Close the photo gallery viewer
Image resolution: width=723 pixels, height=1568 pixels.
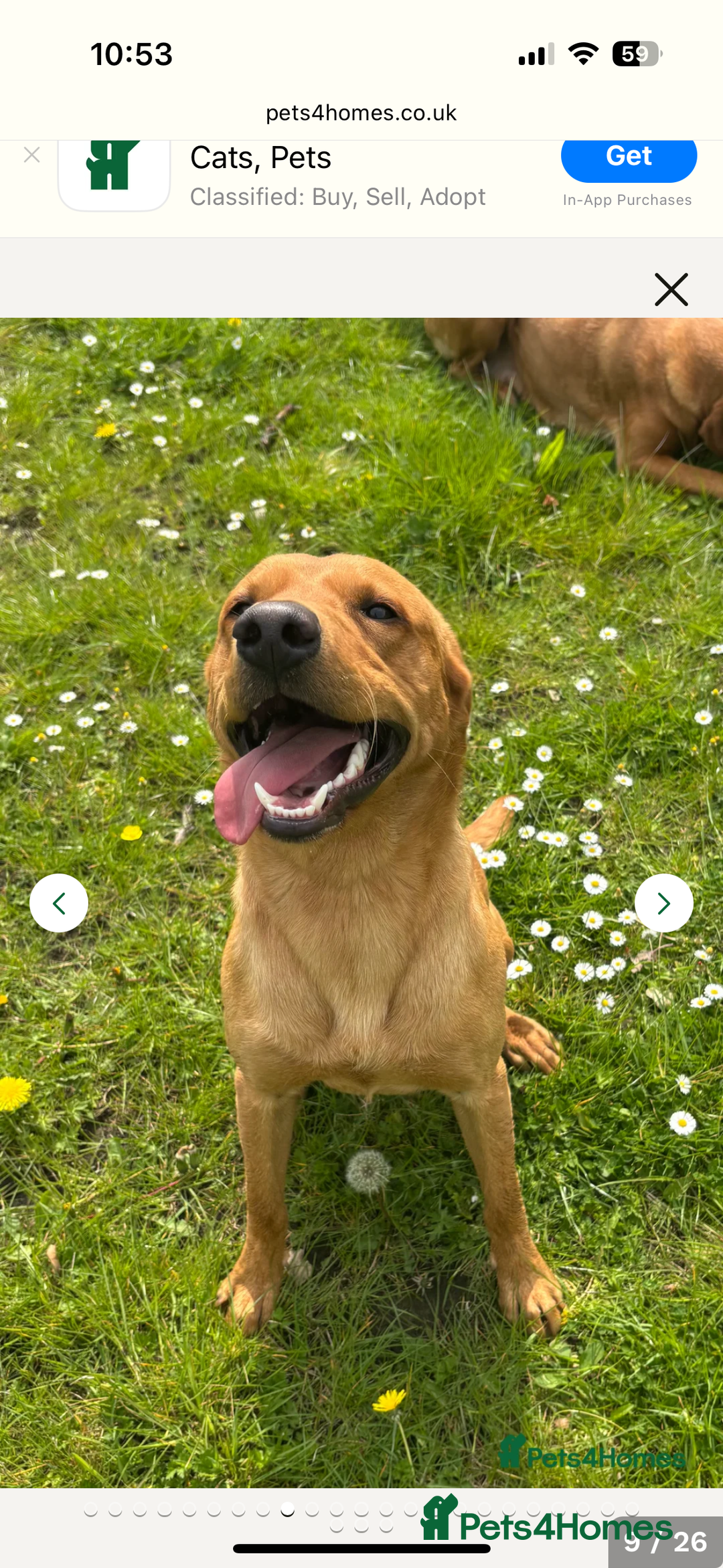tap(671, 289)
